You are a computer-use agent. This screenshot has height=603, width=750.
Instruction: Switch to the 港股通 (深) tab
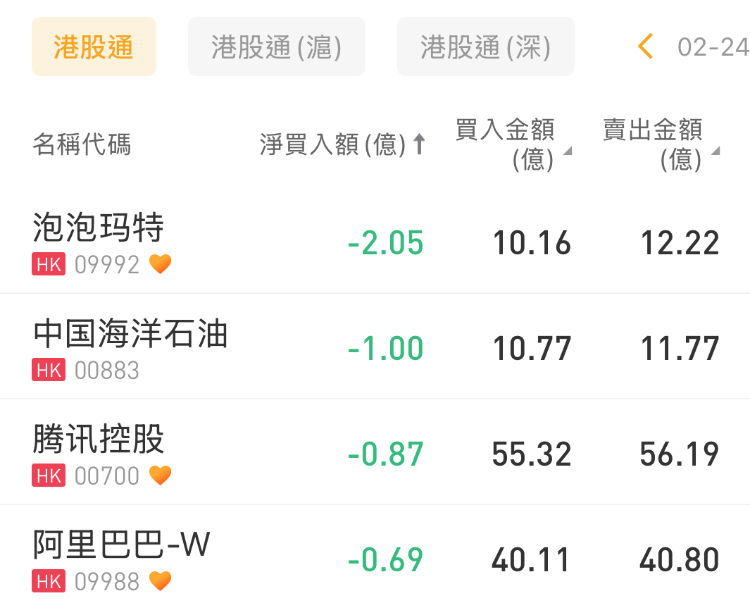[x=485, y=47]
